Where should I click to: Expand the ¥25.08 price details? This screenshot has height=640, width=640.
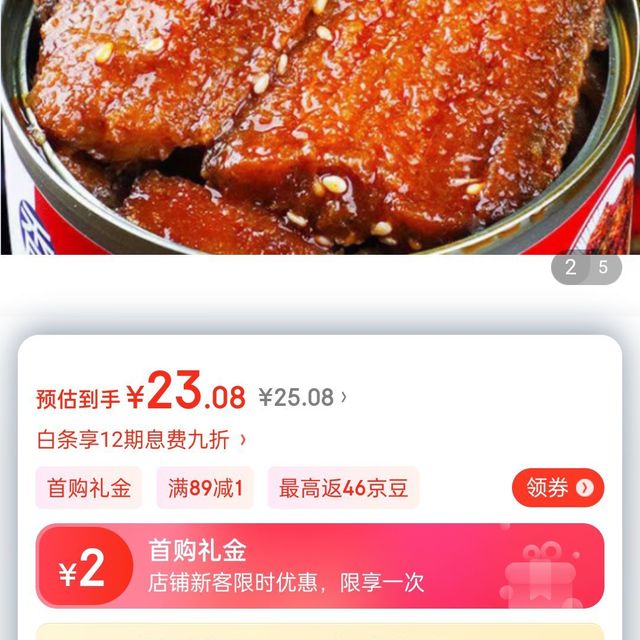coord(303,397)
